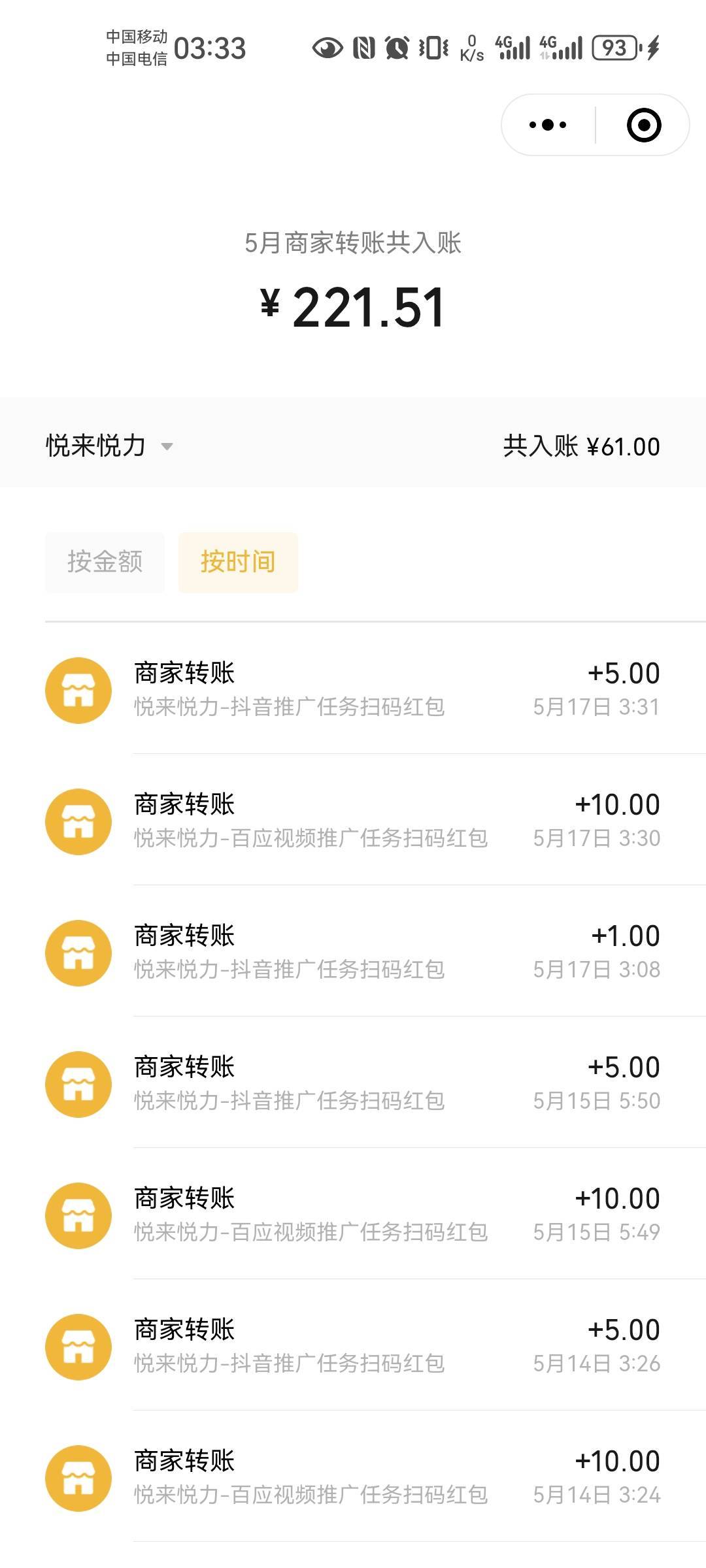Sort records by amount with 按金额
Image resolution: width=706 pixels, height=1568 pixels.
click(x=105, y=562)
